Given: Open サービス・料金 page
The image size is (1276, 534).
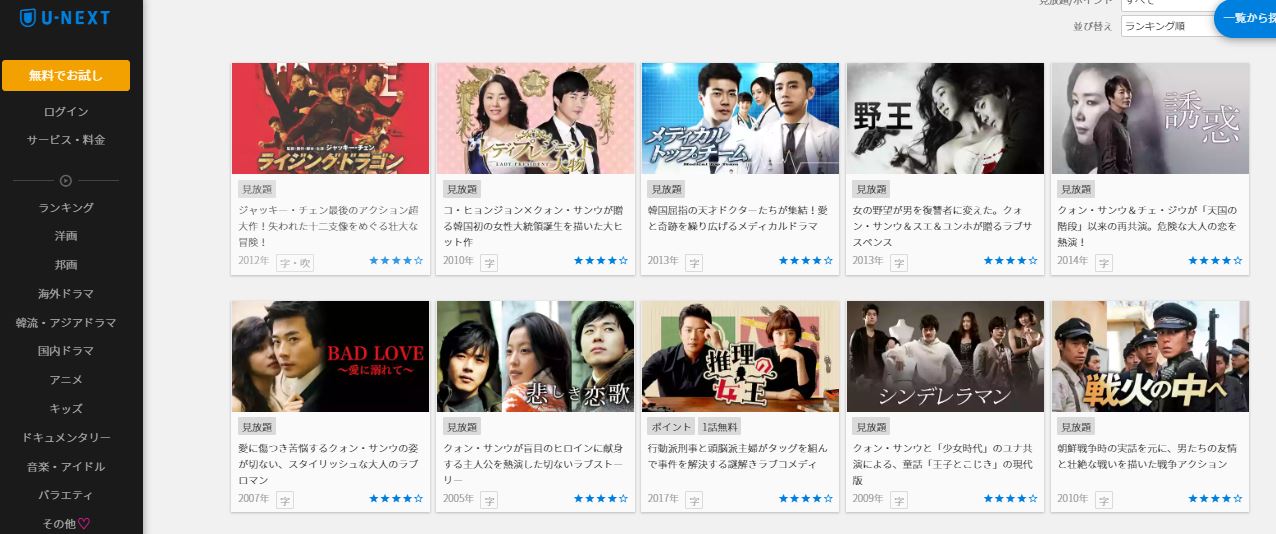Looking at the screenshot, I should point(66,140).
